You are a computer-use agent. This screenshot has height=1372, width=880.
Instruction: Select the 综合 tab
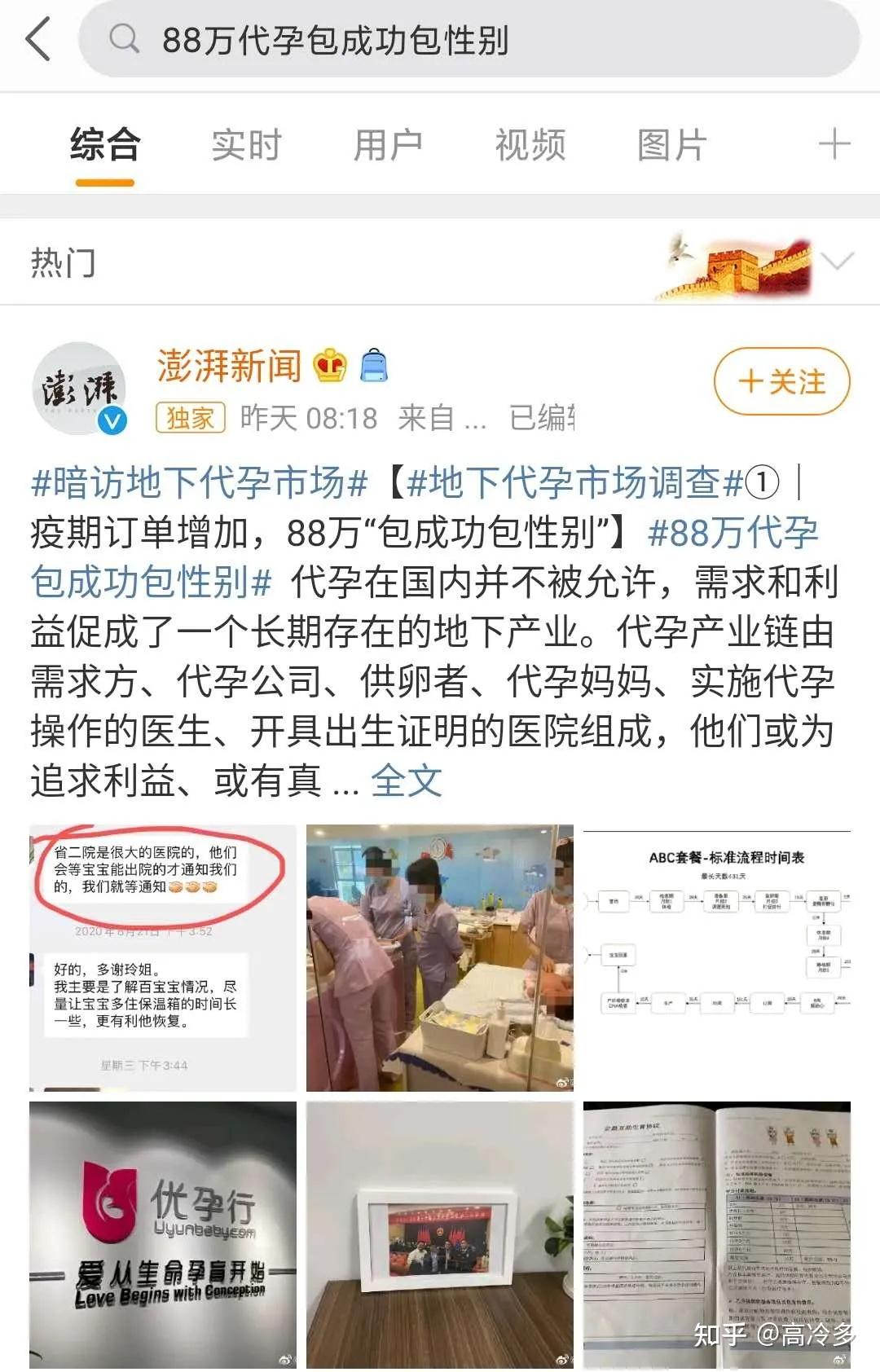[x=105, y=146]
